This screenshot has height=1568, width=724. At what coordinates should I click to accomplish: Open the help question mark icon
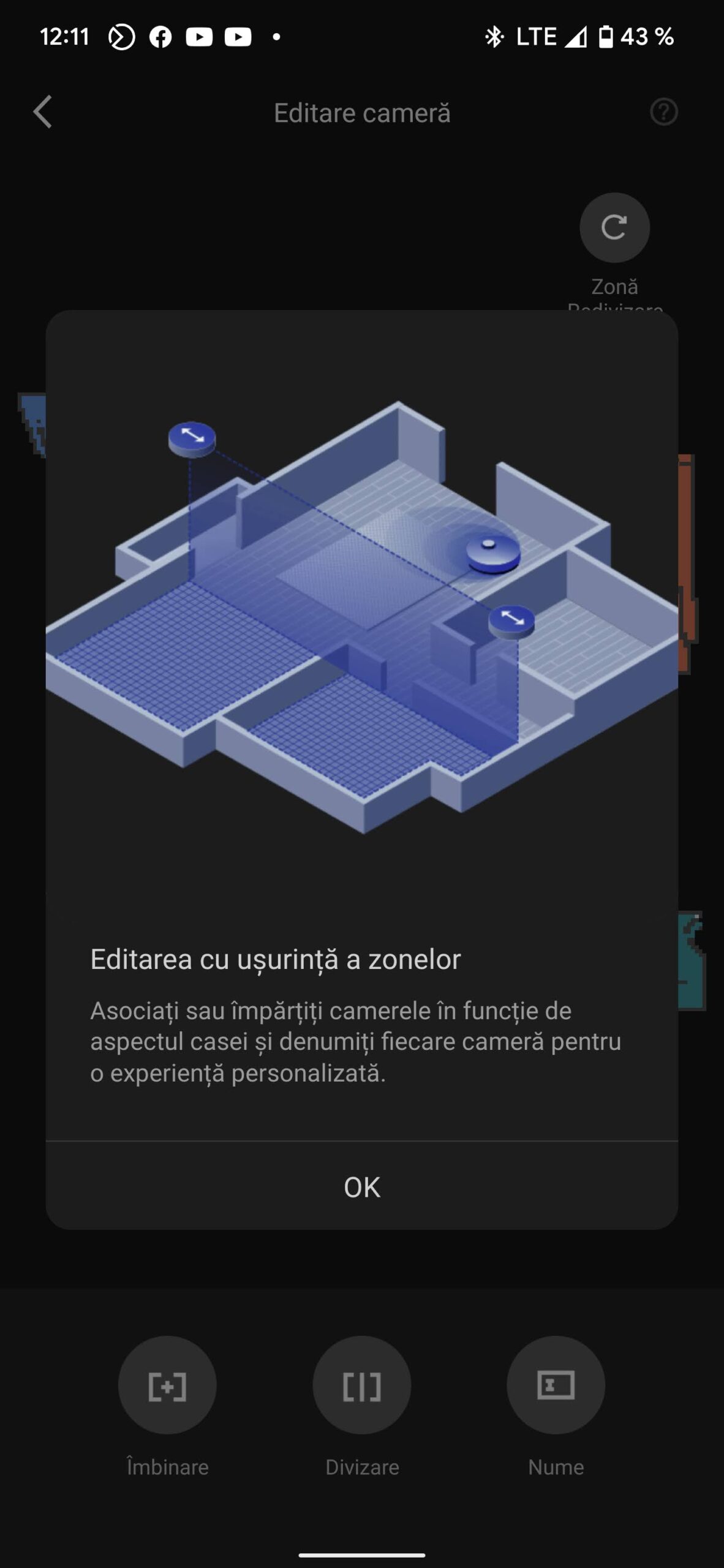(x=663, y=112)
